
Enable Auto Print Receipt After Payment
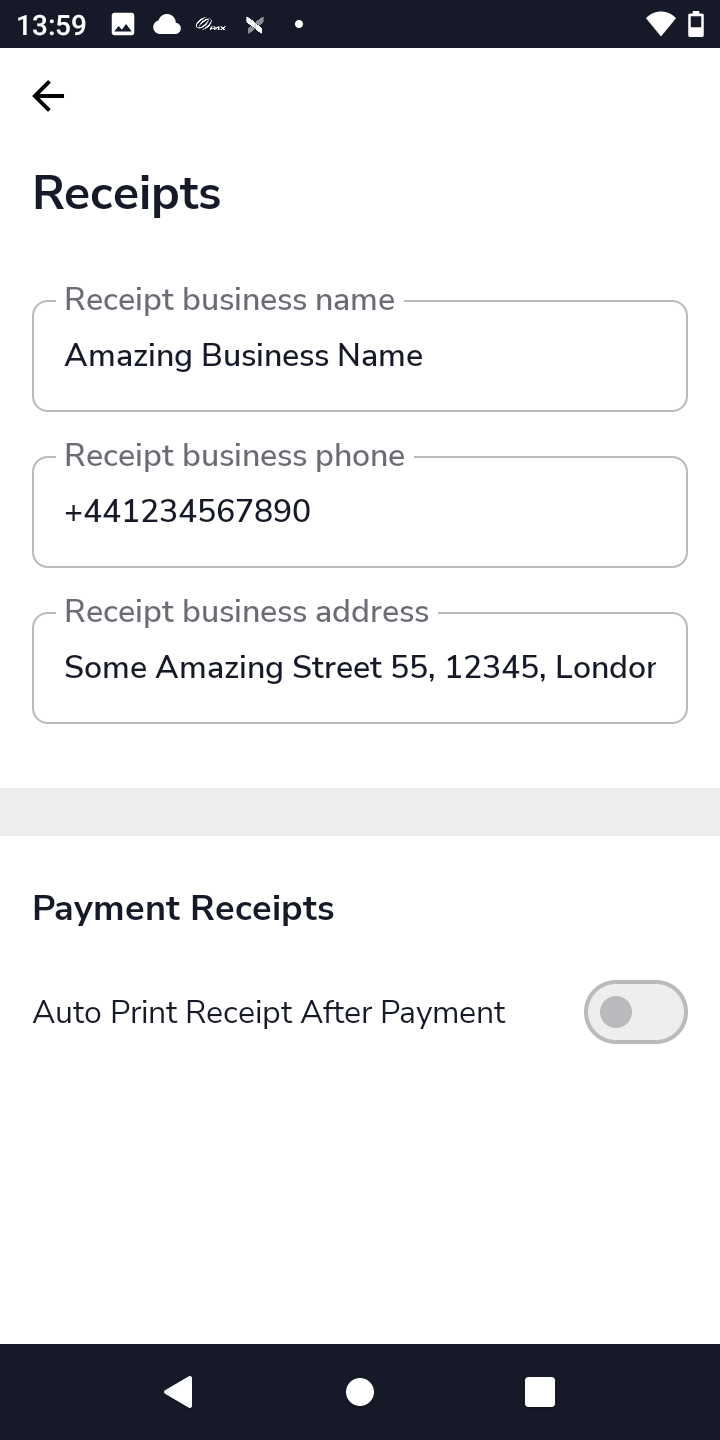pyautogui.click(x=635, y=1012)
